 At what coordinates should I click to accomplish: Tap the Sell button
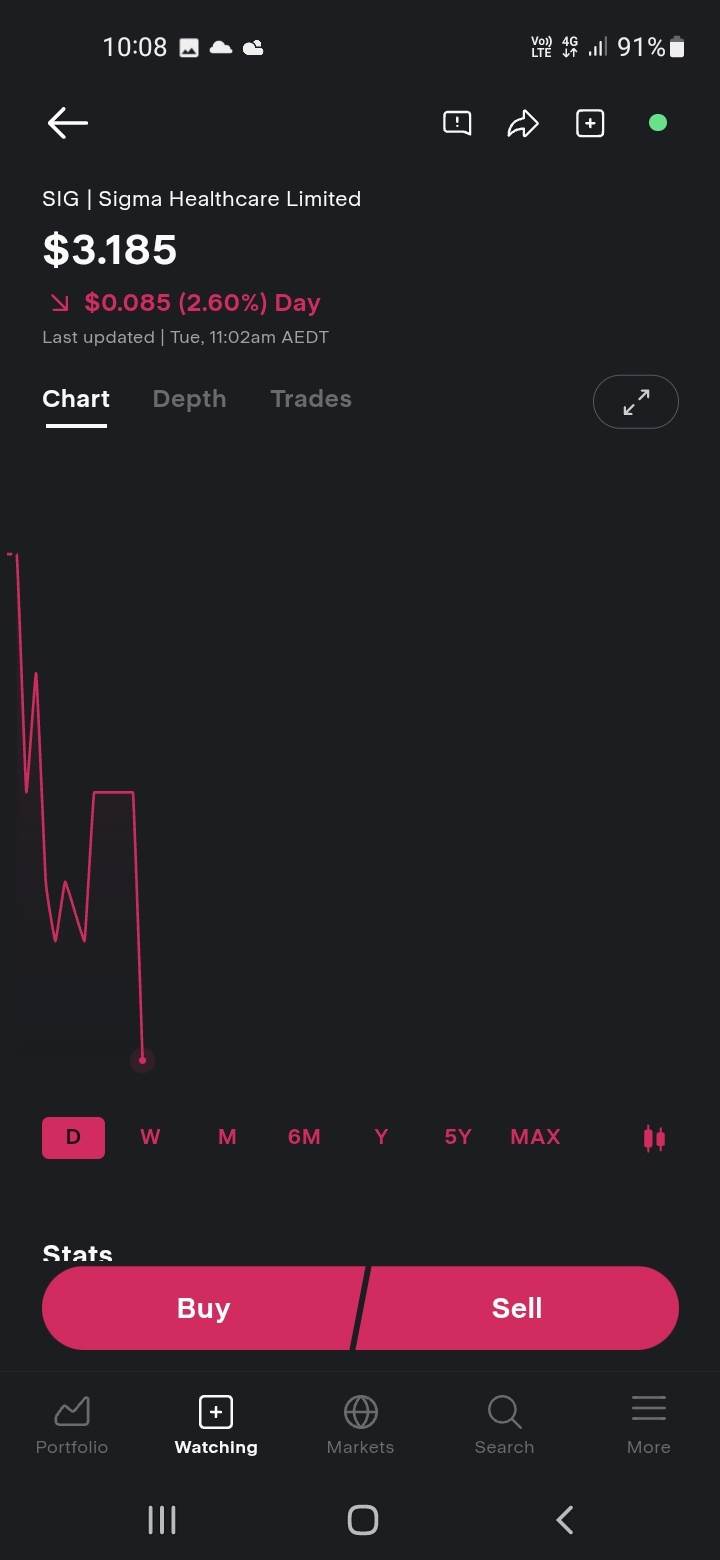tap(516, 1308)
